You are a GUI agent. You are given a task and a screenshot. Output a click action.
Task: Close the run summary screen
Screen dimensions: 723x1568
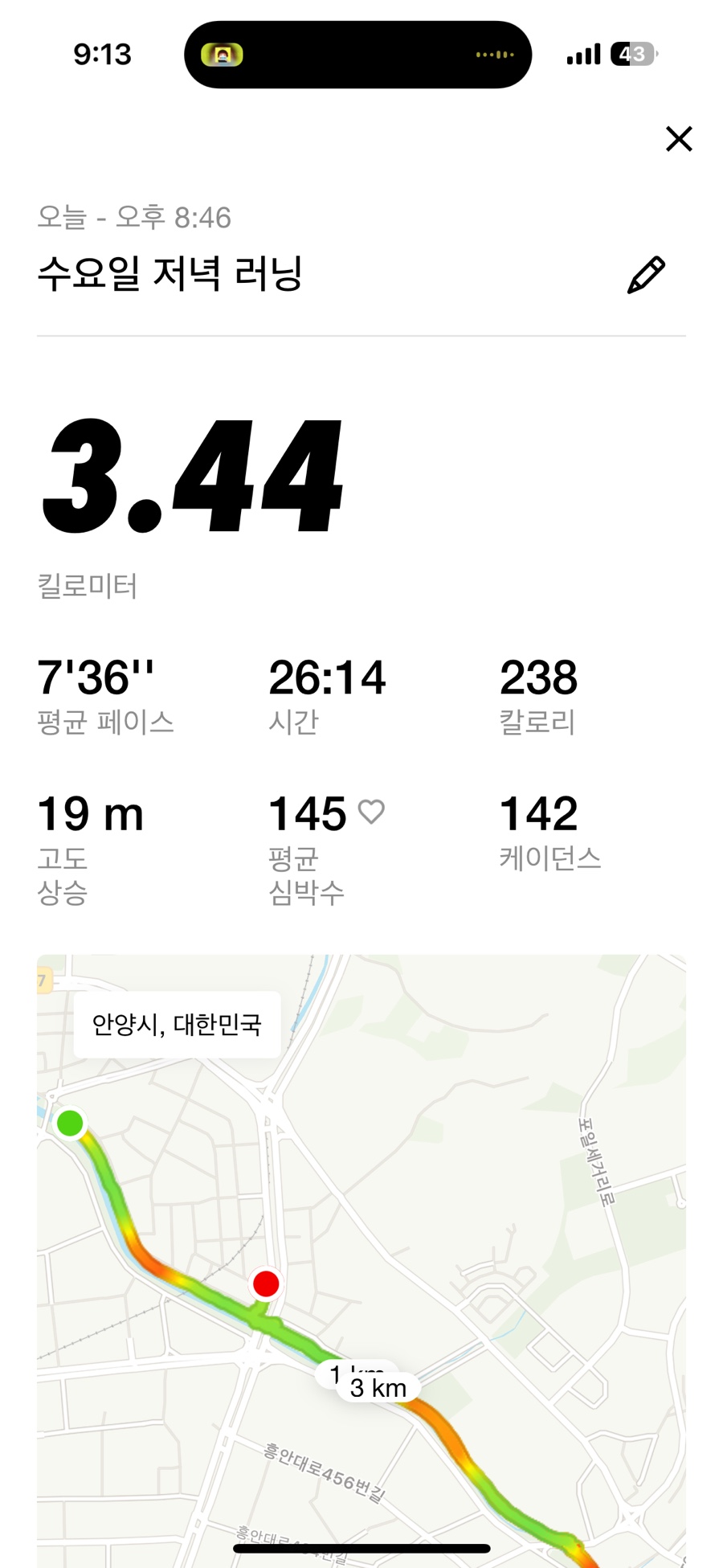679,139
